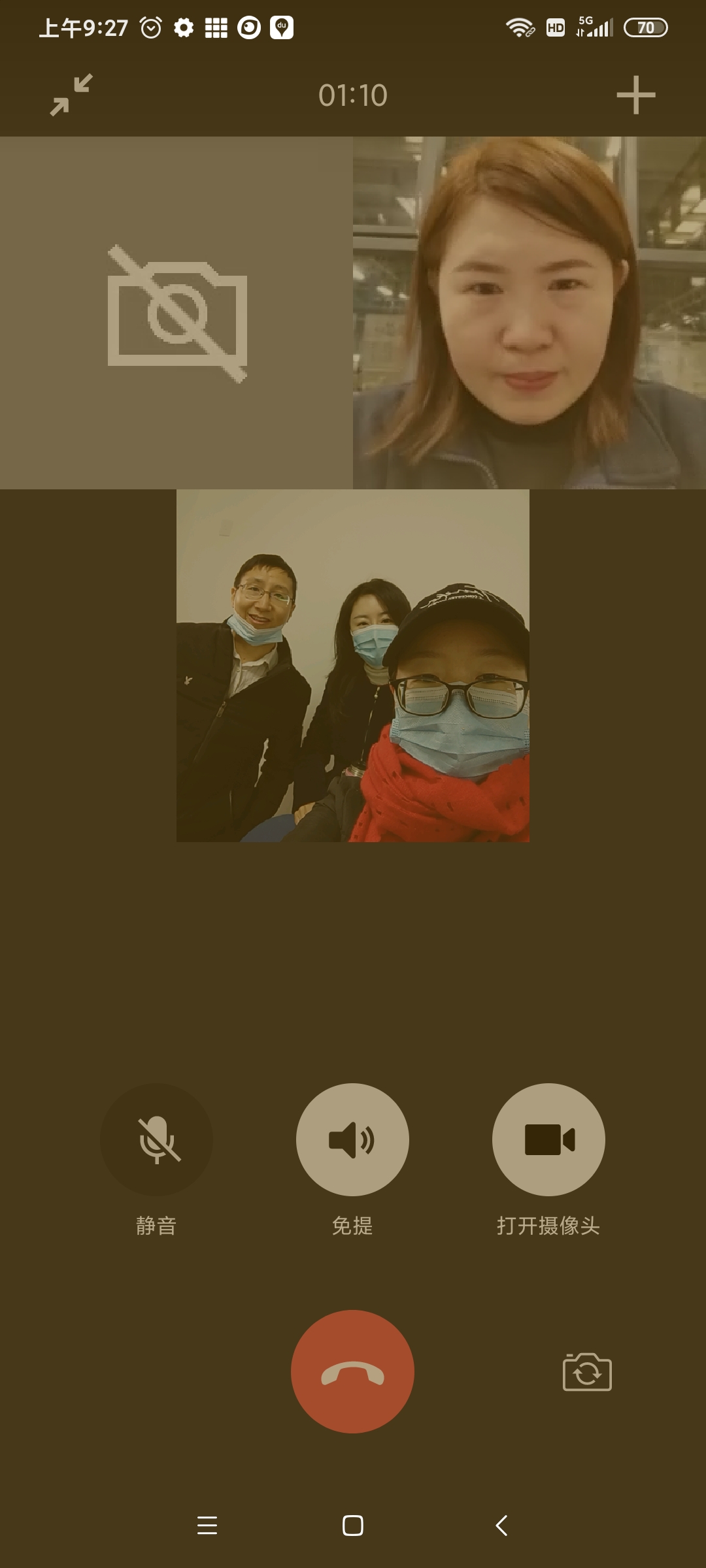The height and width of the screenshot is (1568, 706).
Task: Add a participant with the plus icon
Action: 635,95
